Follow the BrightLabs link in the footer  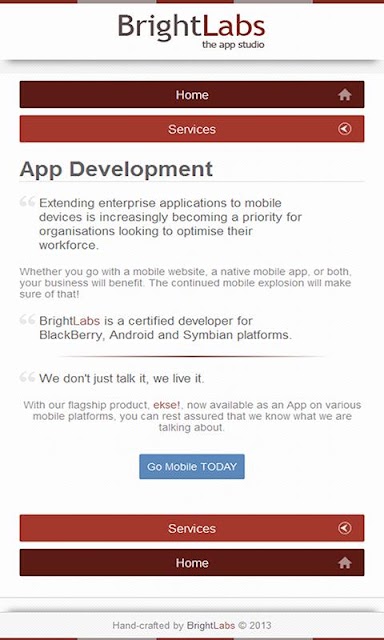[x=211, y=625]
